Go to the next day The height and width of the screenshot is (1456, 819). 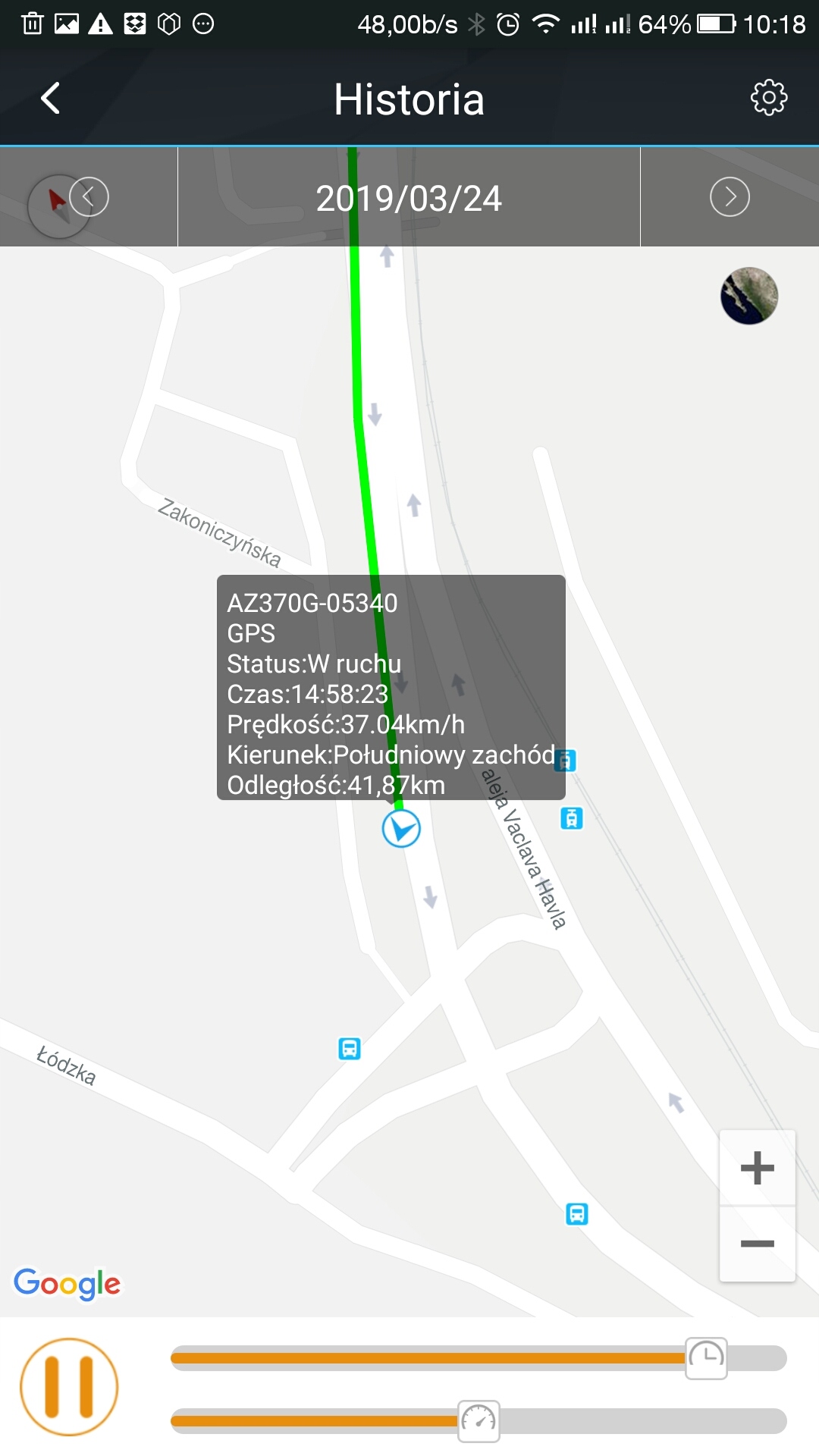(x=730, y=197)
